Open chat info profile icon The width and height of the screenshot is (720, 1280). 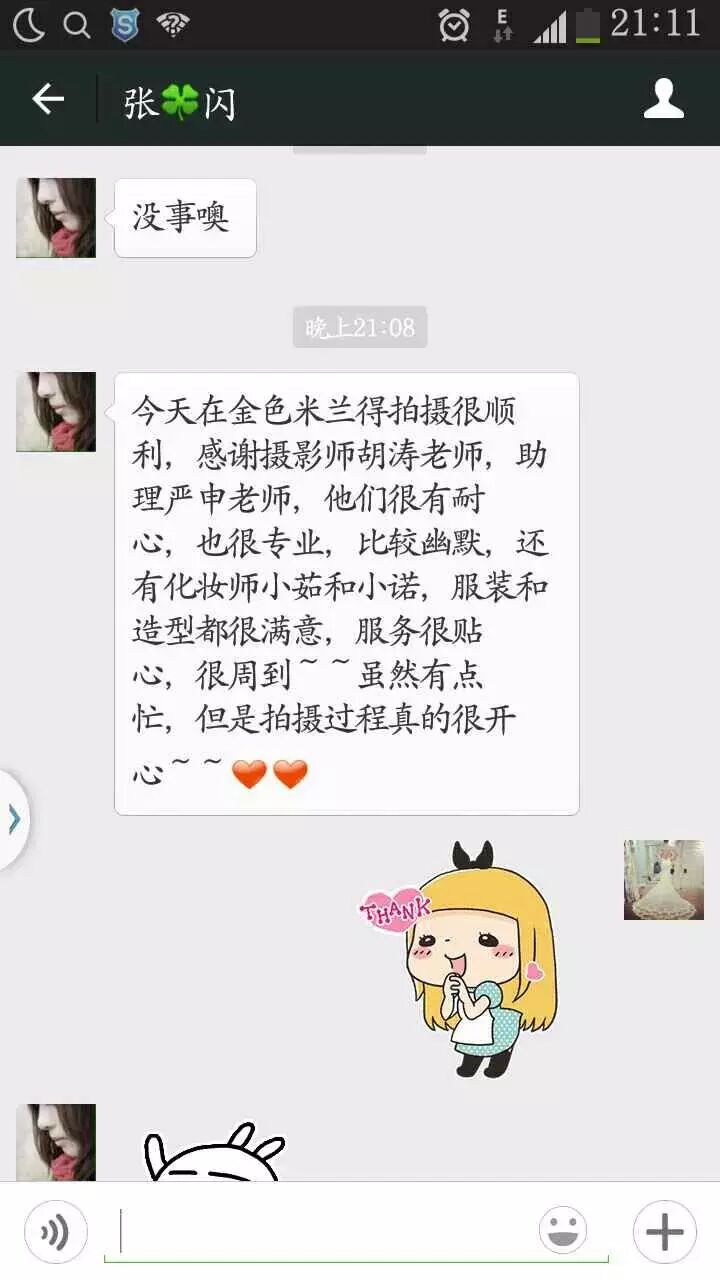click(663, 99)
